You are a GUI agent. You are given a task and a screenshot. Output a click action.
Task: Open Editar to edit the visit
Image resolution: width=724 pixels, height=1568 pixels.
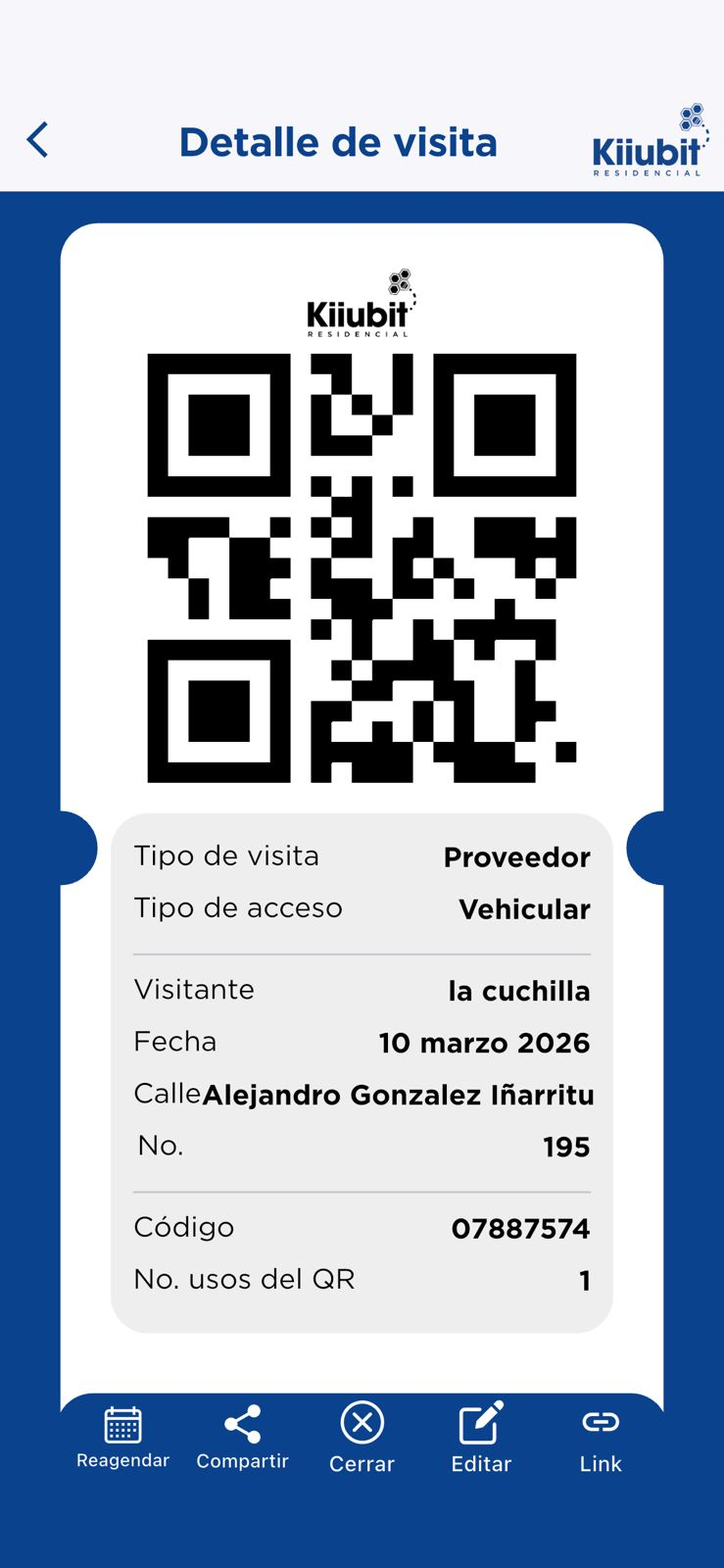pos(481,1436)
